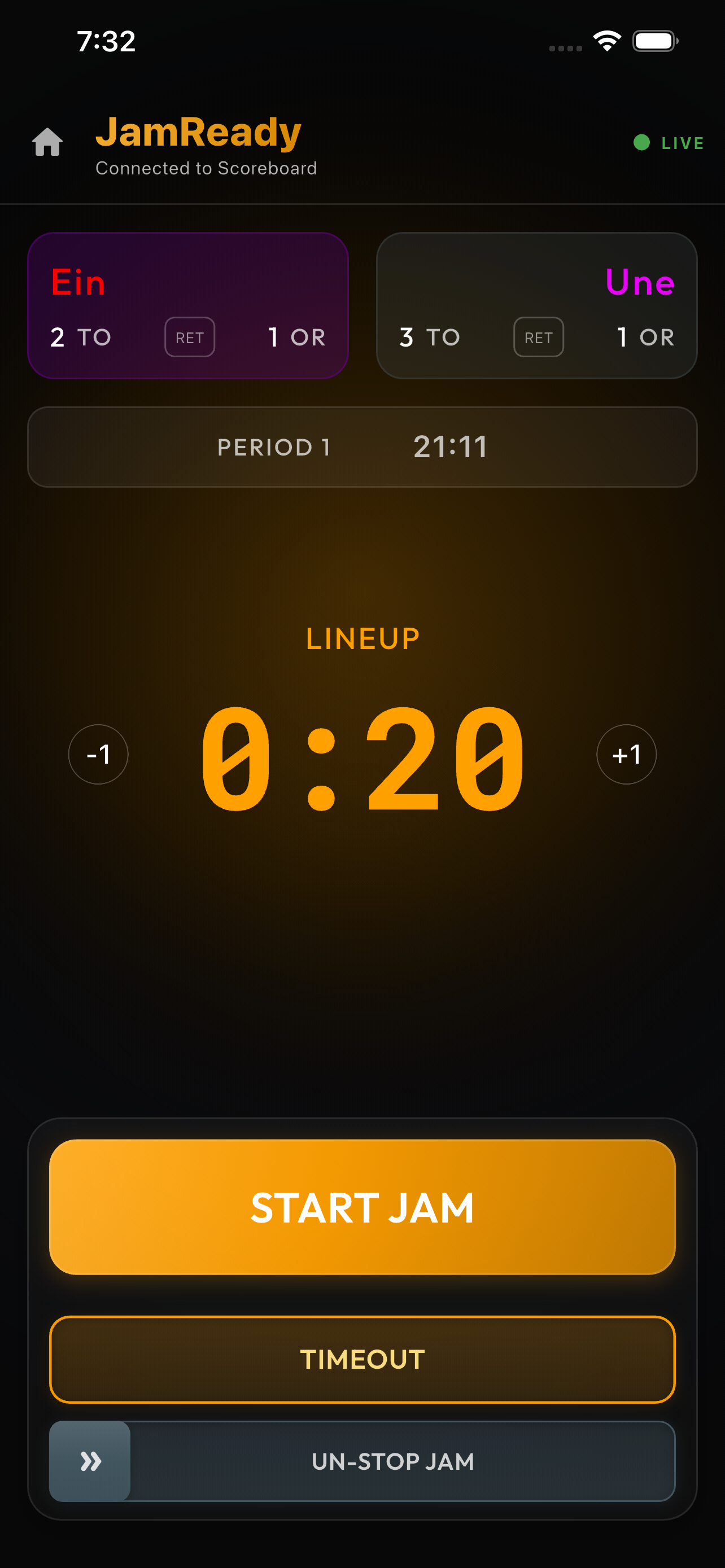Call a timeout
725x1568 pixels.
pos(362,1359)
